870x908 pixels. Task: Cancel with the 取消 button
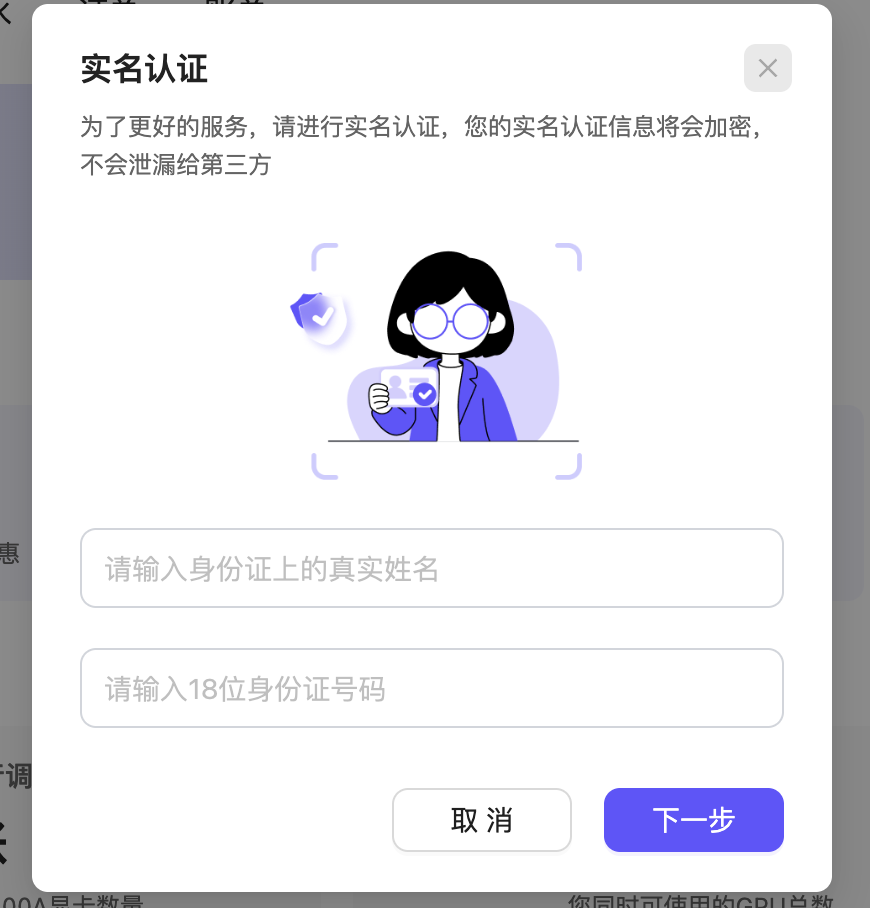pyautogui.click(x=481, y=820)
